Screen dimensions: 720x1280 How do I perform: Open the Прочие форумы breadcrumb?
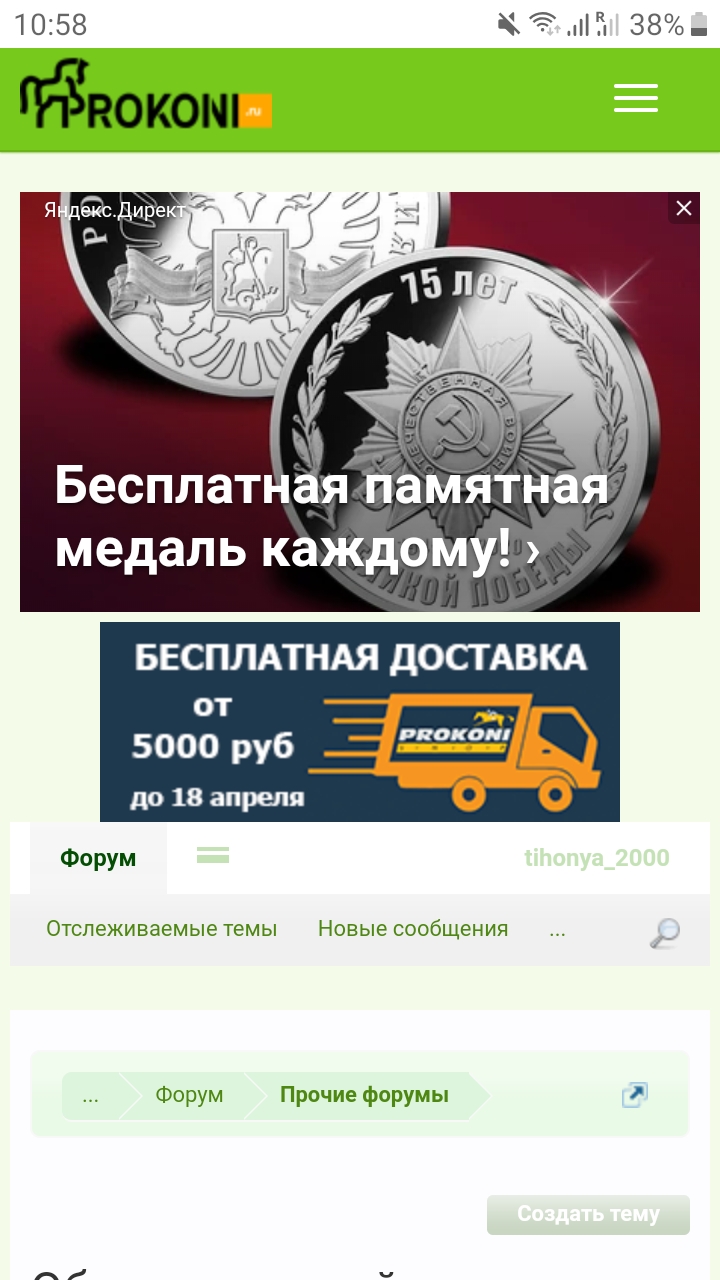click(x=364, y=1095)
